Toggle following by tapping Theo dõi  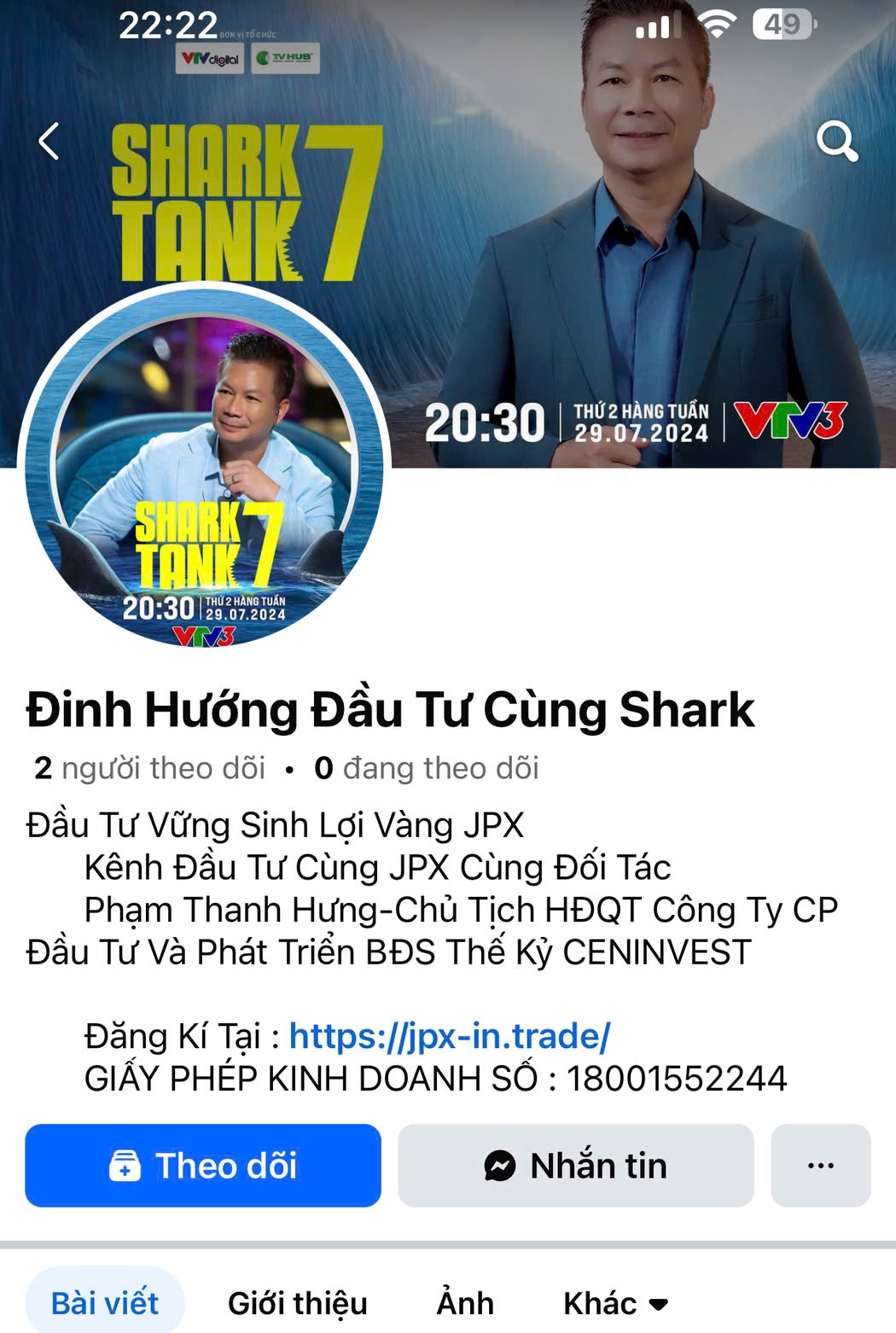(202, 1165)
